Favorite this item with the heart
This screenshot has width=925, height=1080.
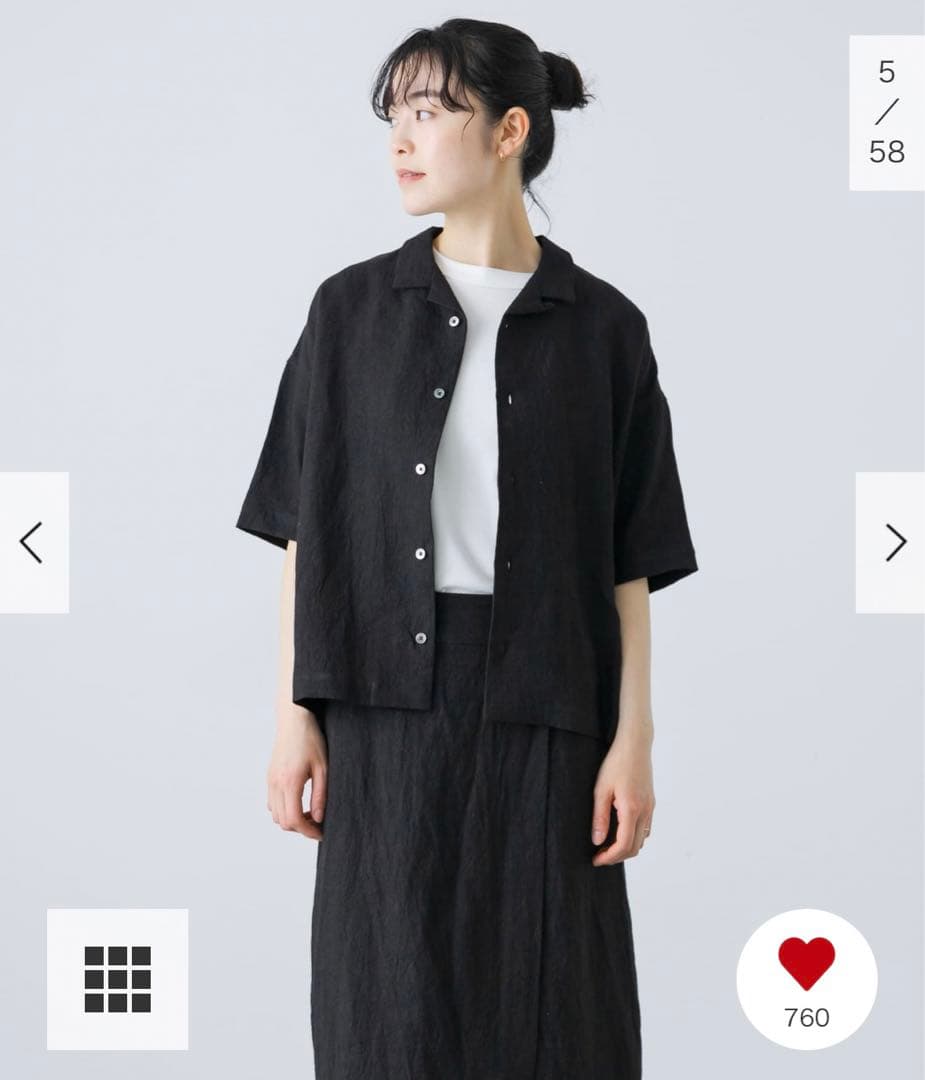point(806,965)
